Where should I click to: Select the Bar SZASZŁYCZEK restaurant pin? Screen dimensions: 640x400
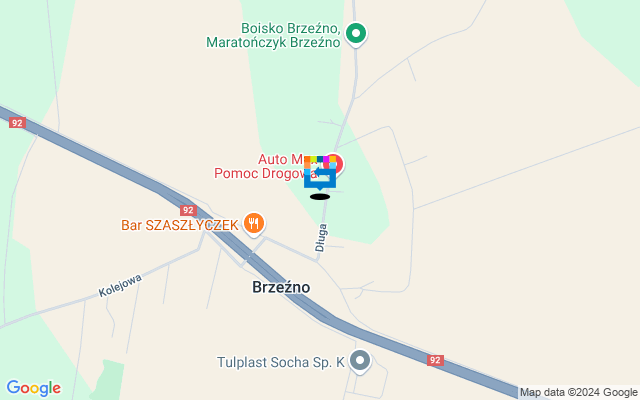(254, 224)
